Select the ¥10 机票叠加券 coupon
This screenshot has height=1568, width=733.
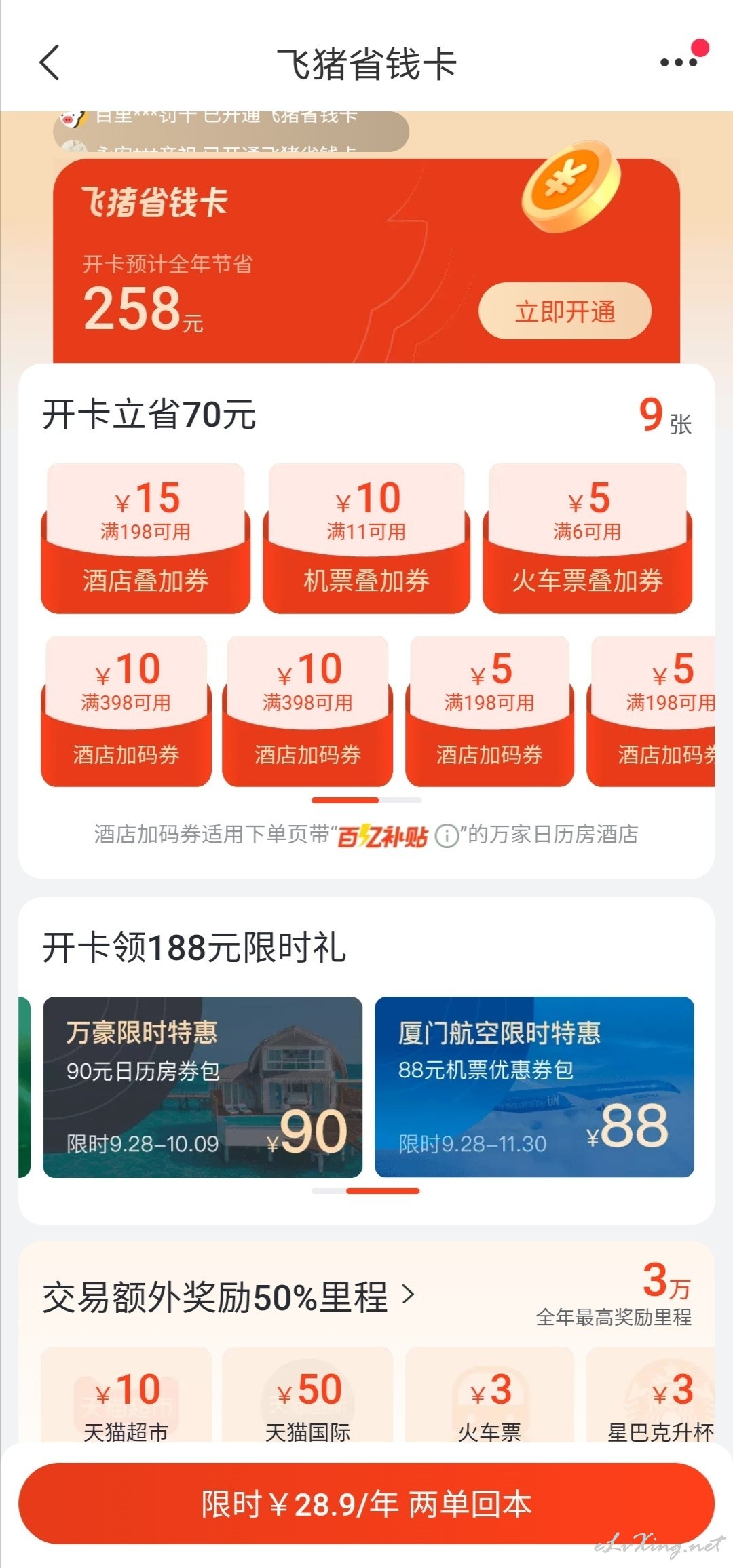[366, 539]
